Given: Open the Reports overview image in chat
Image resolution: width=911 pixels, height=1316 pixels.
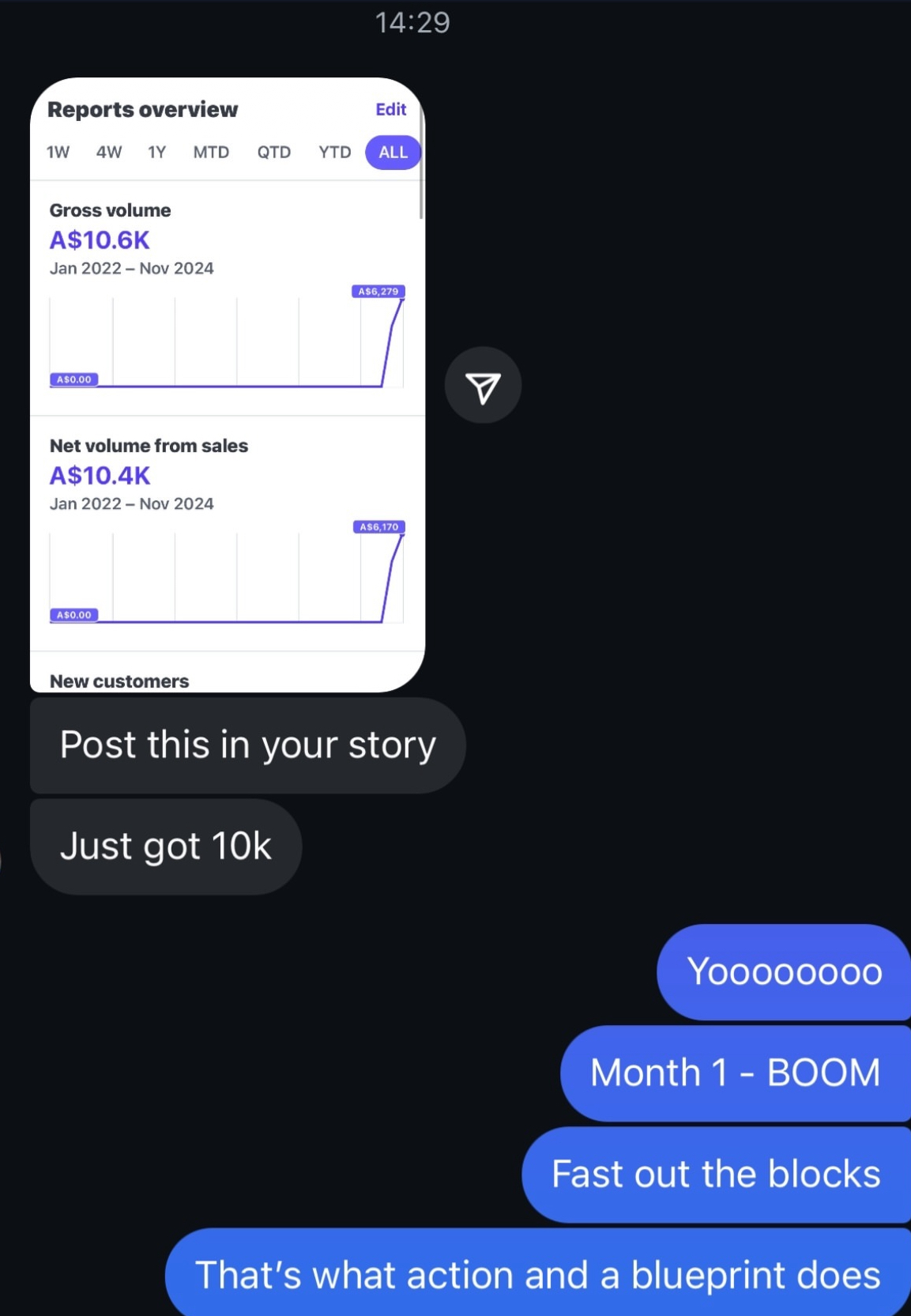Looking at the screenshot, I should (228, 385).
